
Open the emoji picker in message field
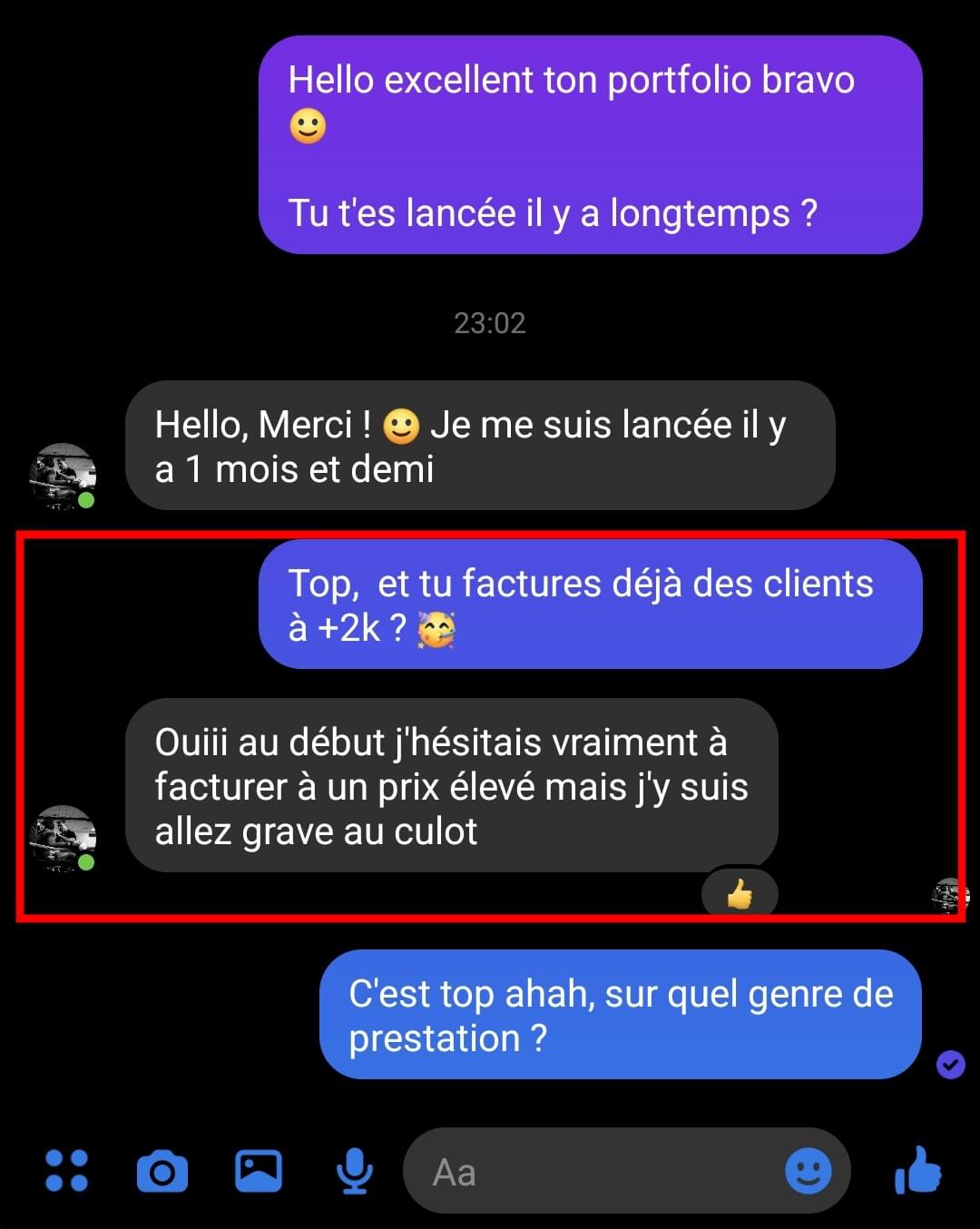tap(808, 1171)
